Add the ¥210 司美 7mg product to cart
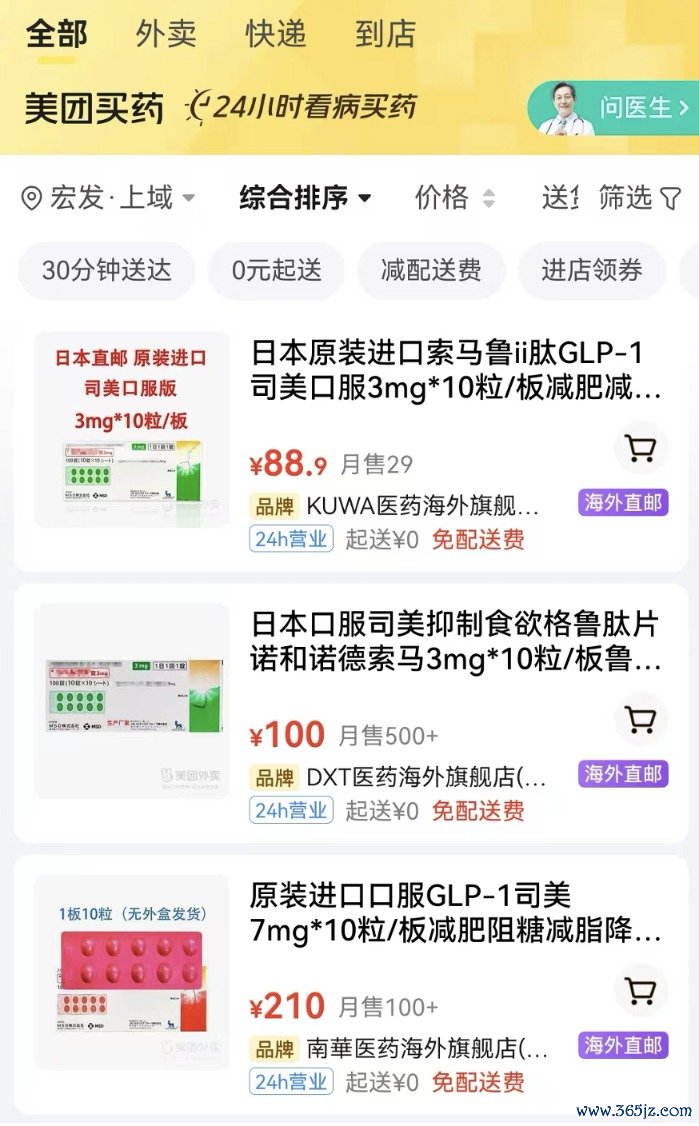This screenshot has height=1126, width=699. (x=639, y=991)
